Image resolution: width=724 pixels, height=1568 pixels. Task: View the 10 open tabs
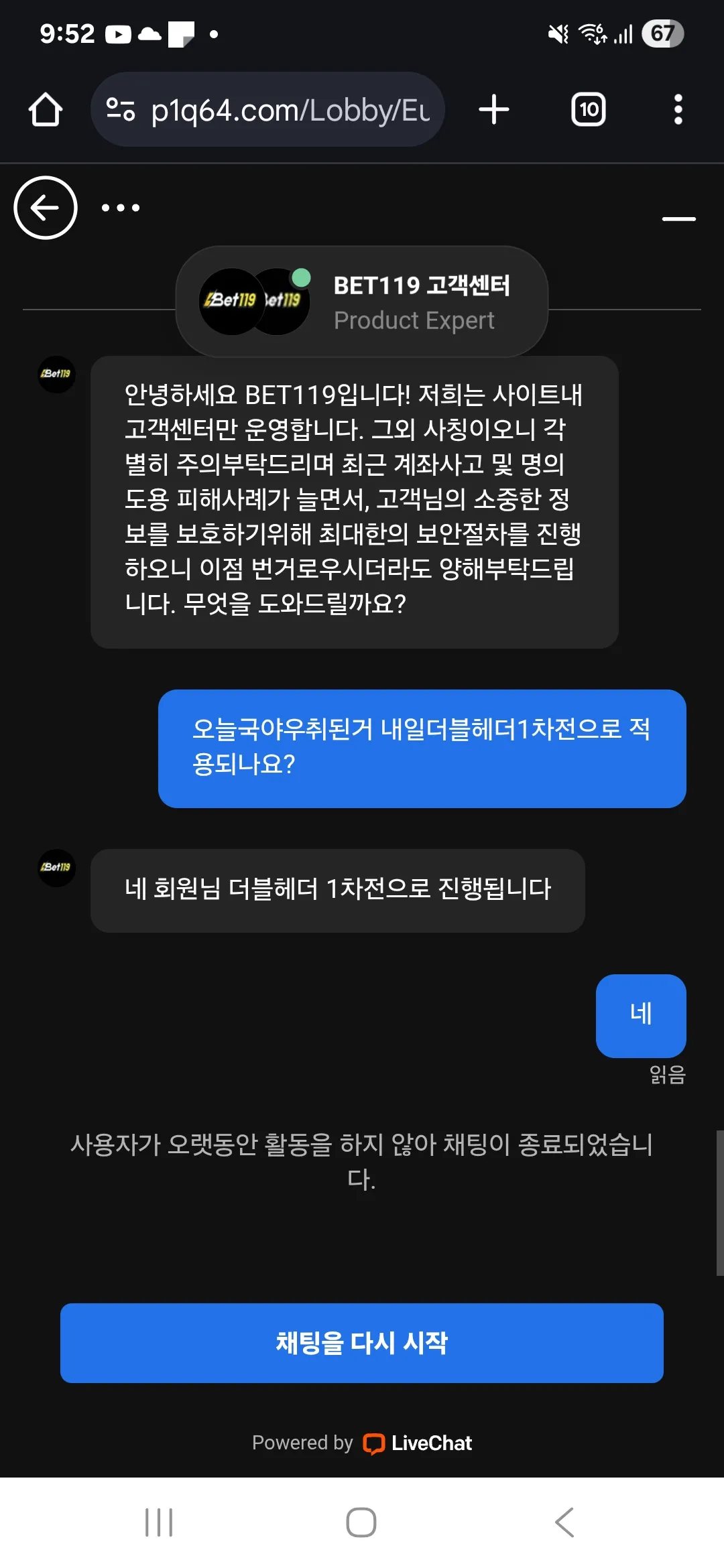tap(589, 109)
